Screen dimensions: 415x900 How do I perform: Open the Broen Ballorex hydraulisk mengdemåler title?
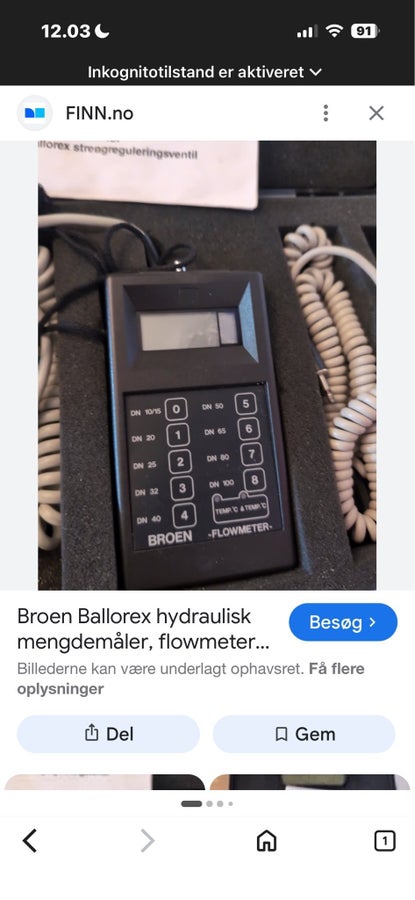(x=143, y=629)
